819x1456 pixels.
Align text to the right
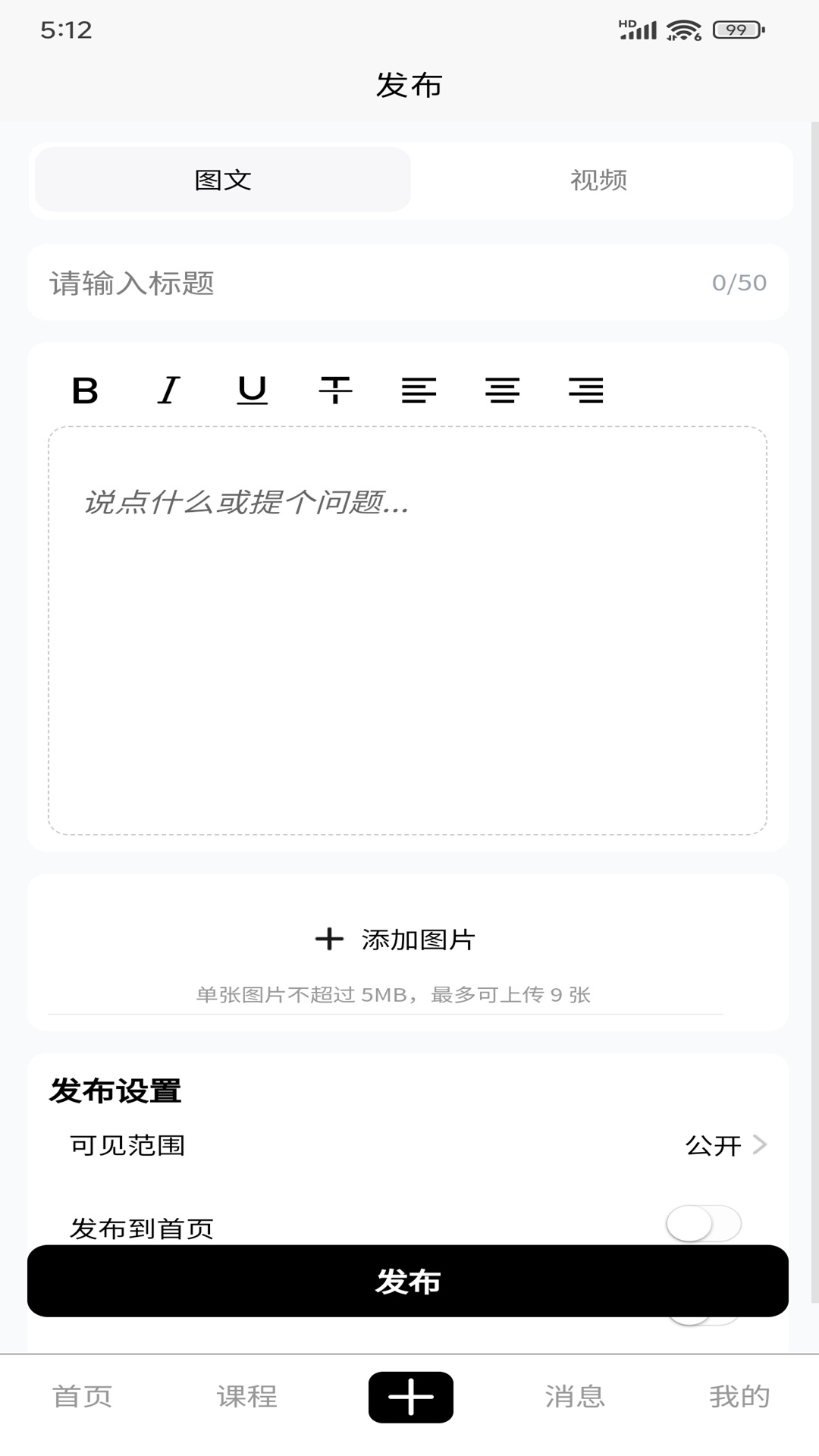point(585,391)
